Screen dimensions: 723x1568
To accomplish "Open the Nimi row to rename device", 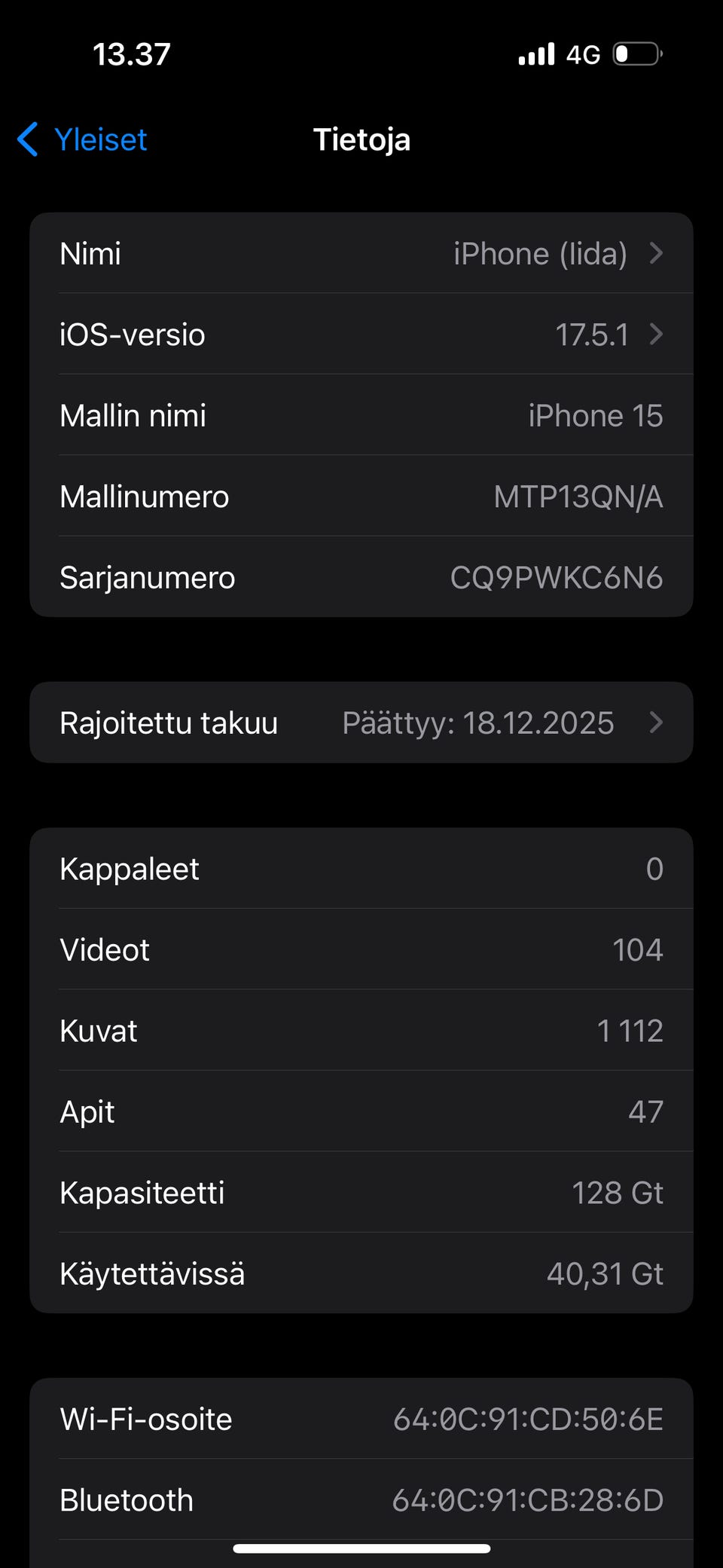I will pos(361,254).
